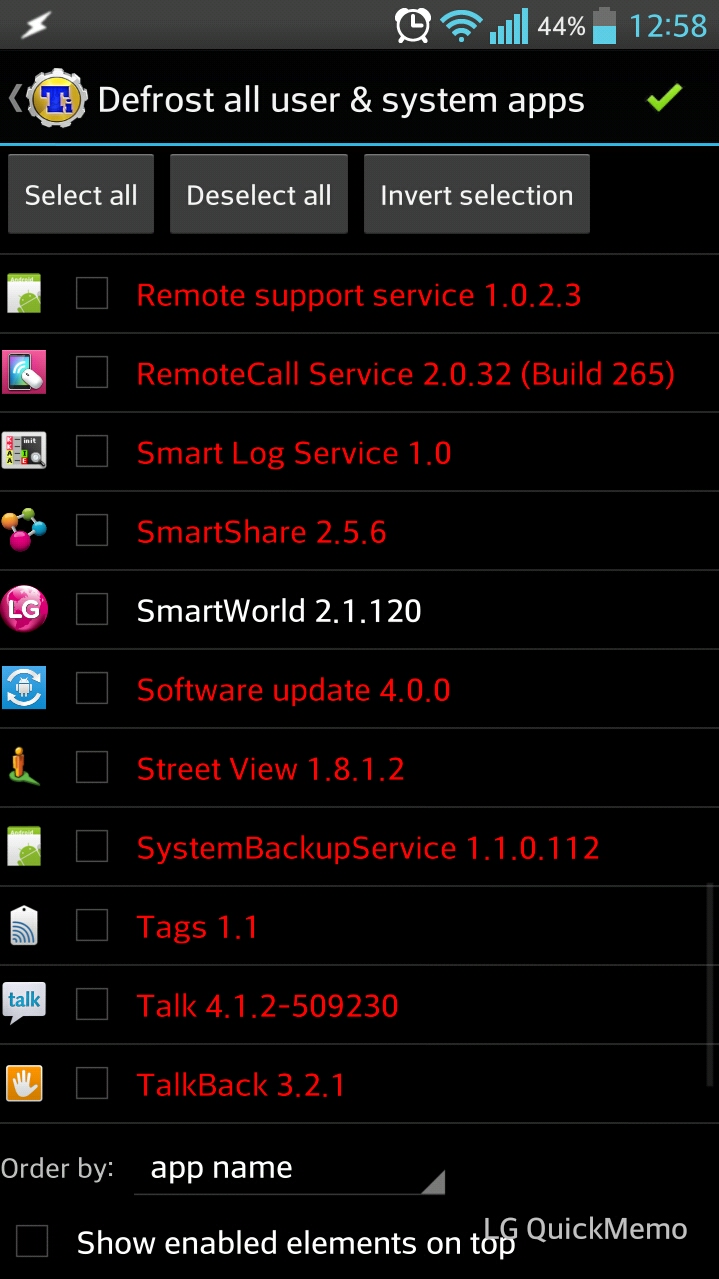Screen dimensions: 719x1279
Task: Tick the Smart Log Service 1.0 checkbox
Action: pos(92,452)
